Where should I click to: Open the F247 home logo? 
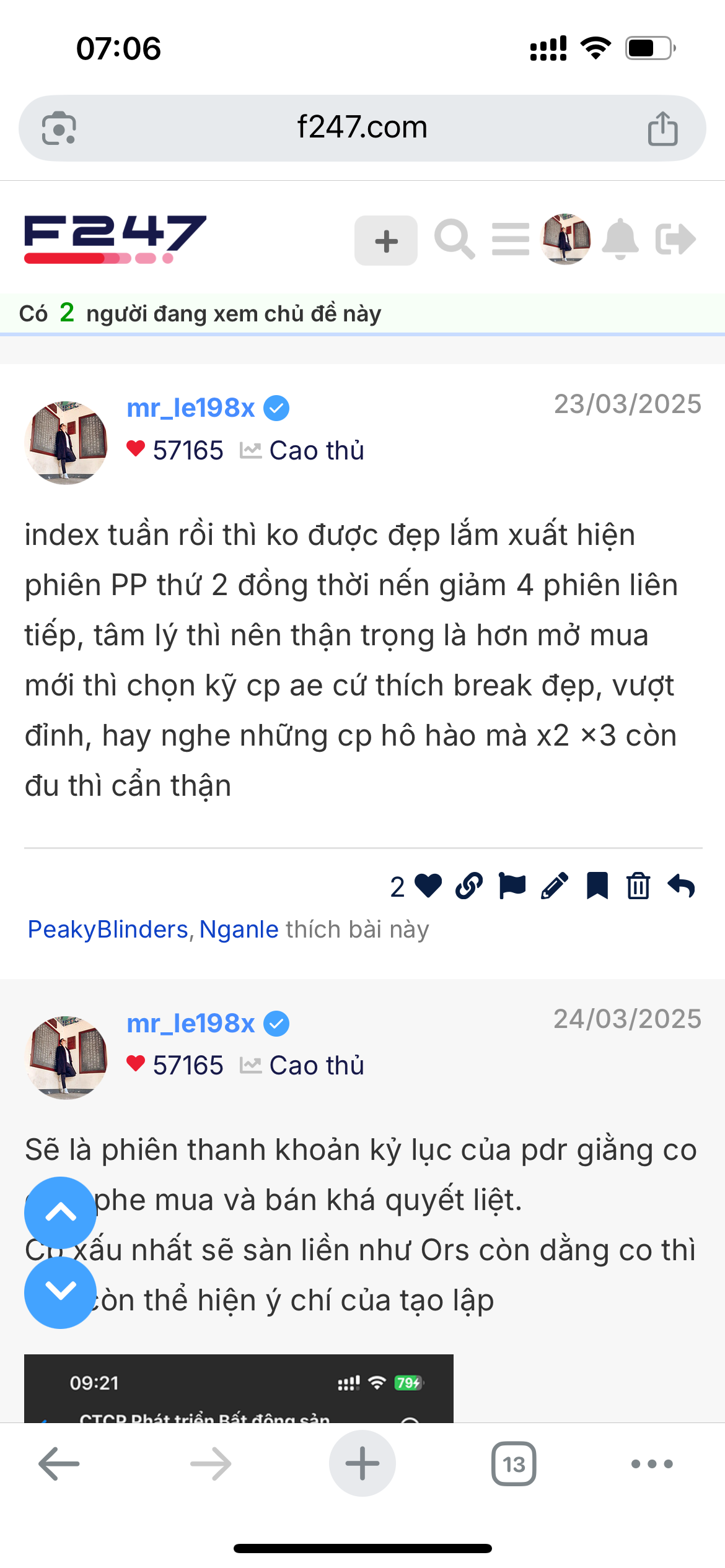pos(115,238)
